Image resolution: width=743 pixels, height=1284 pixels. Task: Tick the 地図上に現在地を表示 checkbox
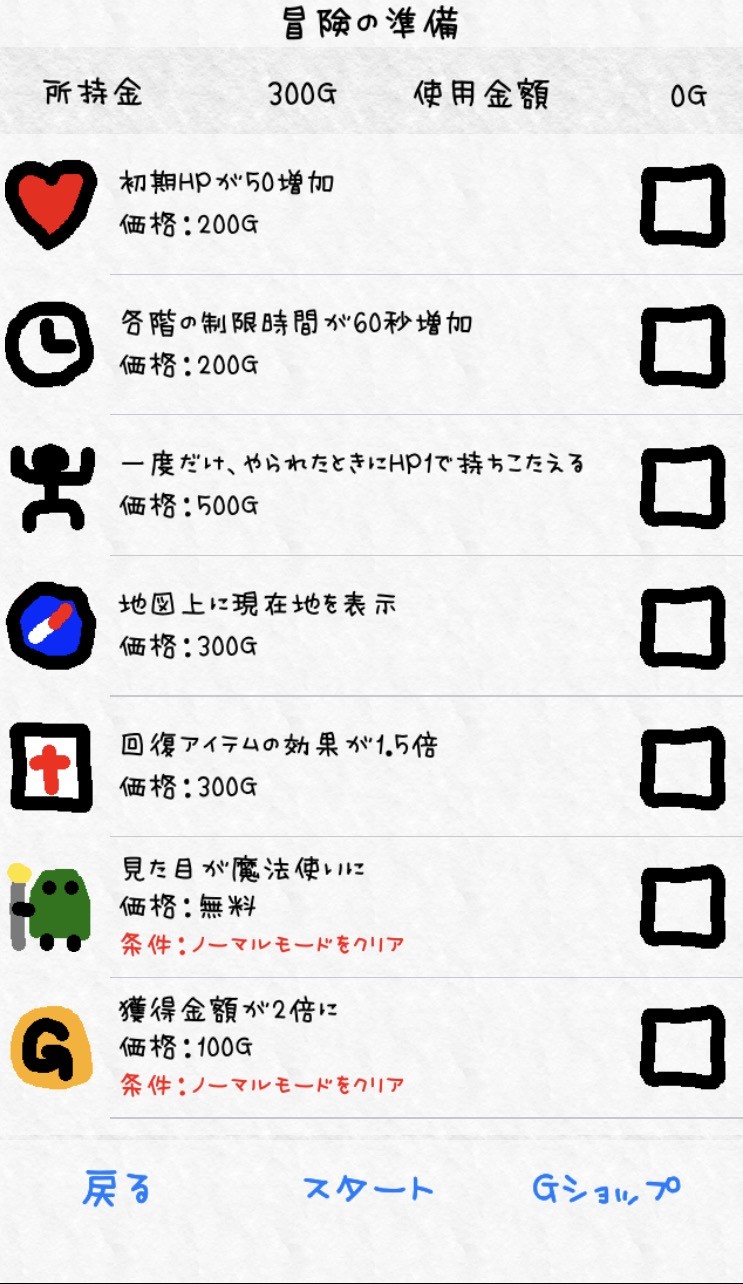[x=682, y=627]
